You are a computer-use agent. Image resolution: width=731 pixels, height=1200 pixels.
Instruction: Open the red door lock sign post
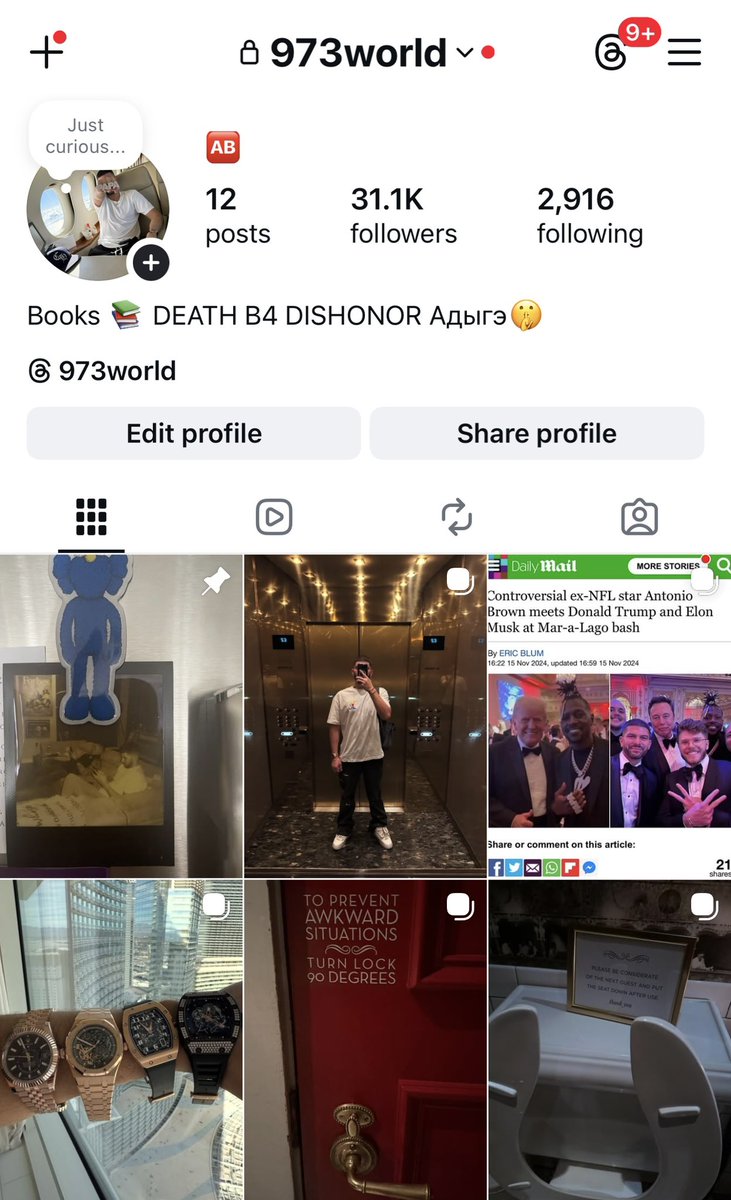coord(365,1040)
